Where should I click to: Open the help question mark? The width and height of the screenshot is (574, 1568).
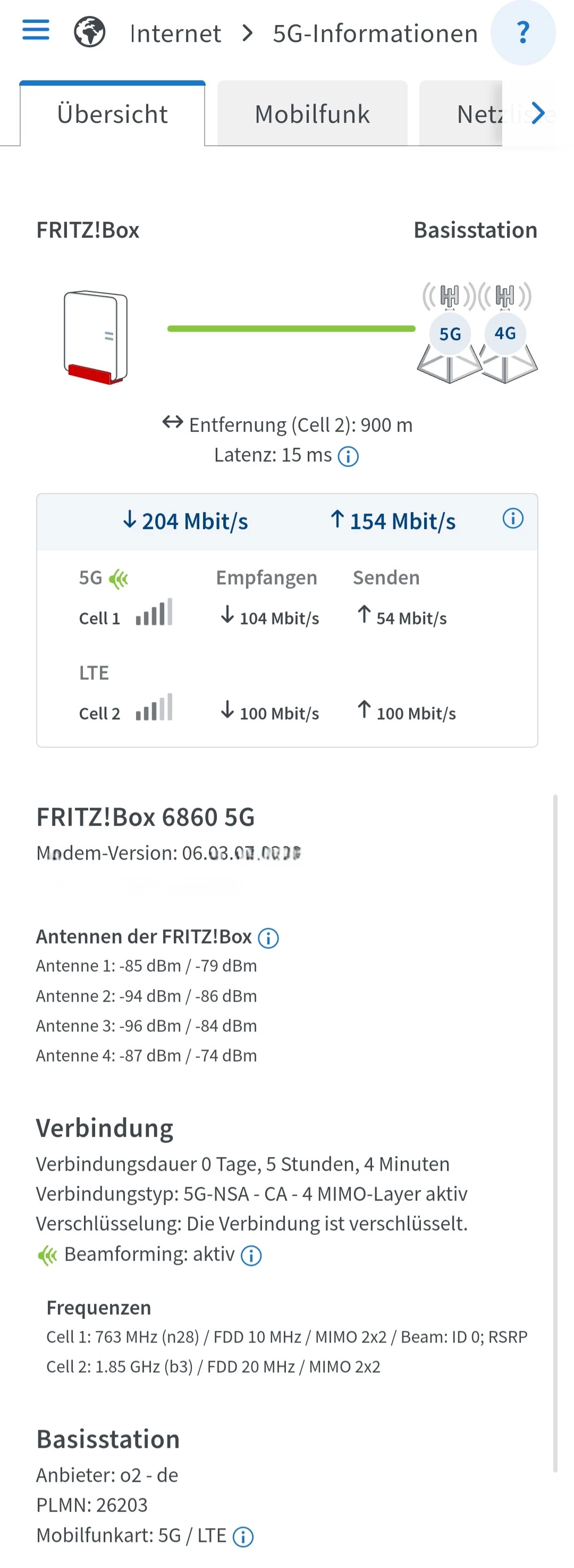click(522, 33)
